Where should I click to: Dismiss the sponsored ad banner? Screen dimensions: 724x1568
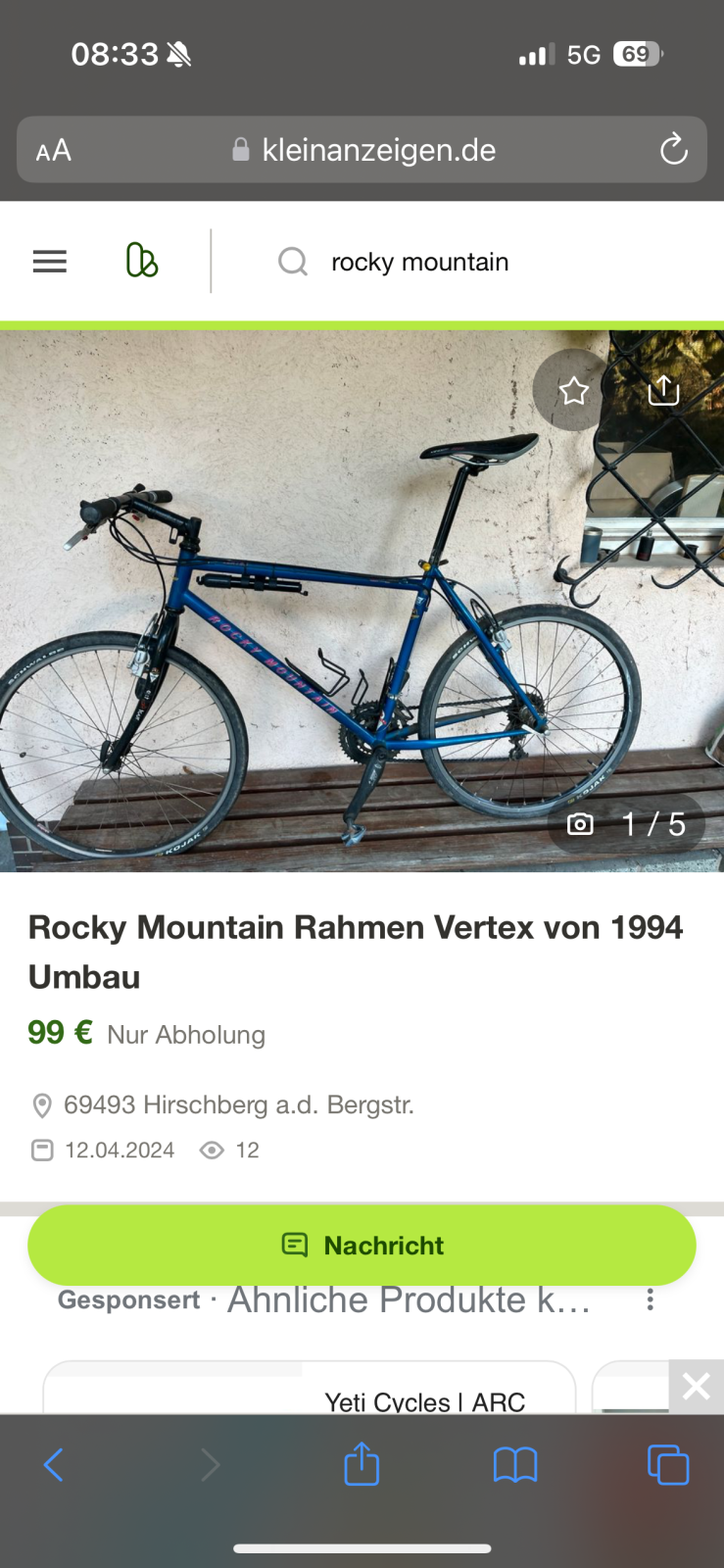[696, 1386]
